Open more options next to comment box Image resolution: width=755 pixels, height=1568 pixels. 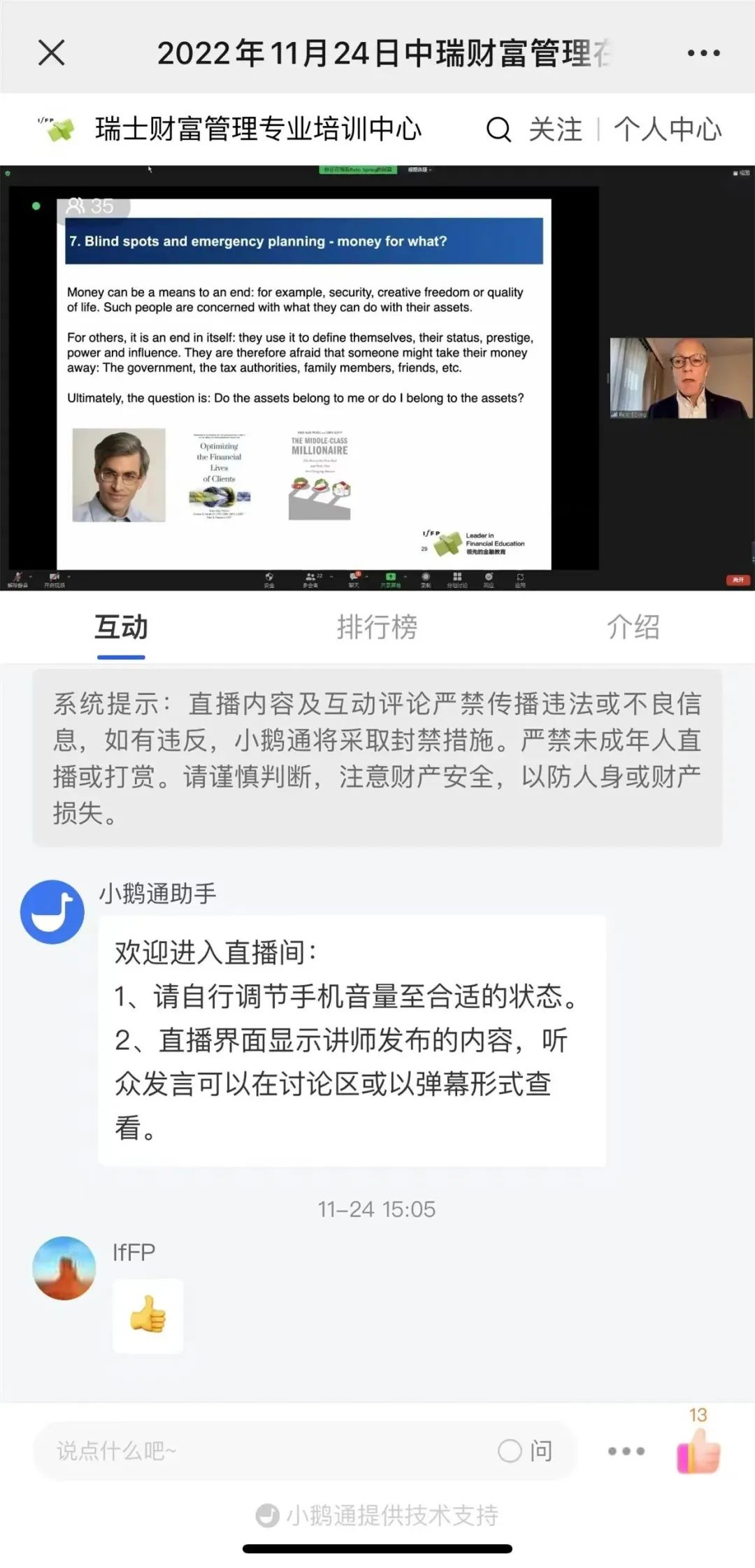(x=626, y=1451)
